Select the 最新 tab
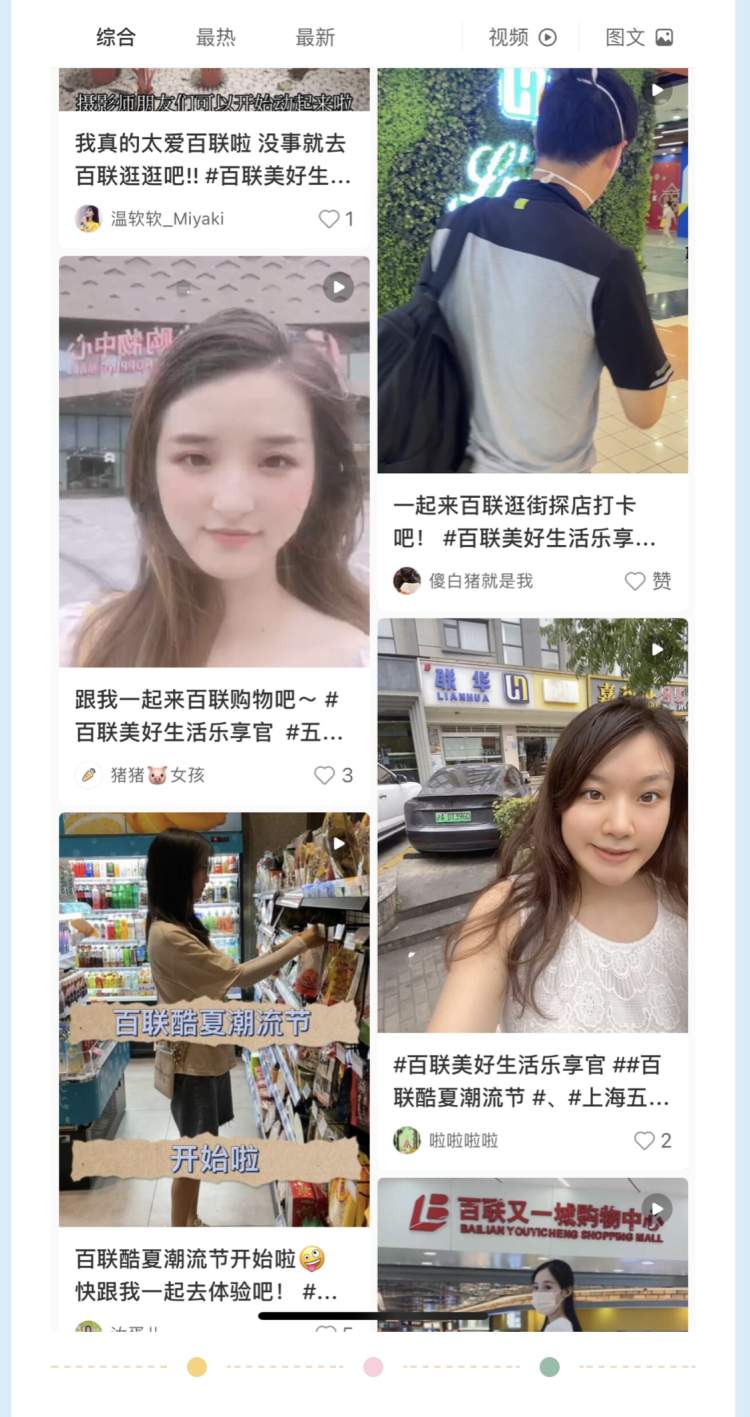Image resolution: width=750 pixels, height=1417 pixels. (x=315, y=38)
